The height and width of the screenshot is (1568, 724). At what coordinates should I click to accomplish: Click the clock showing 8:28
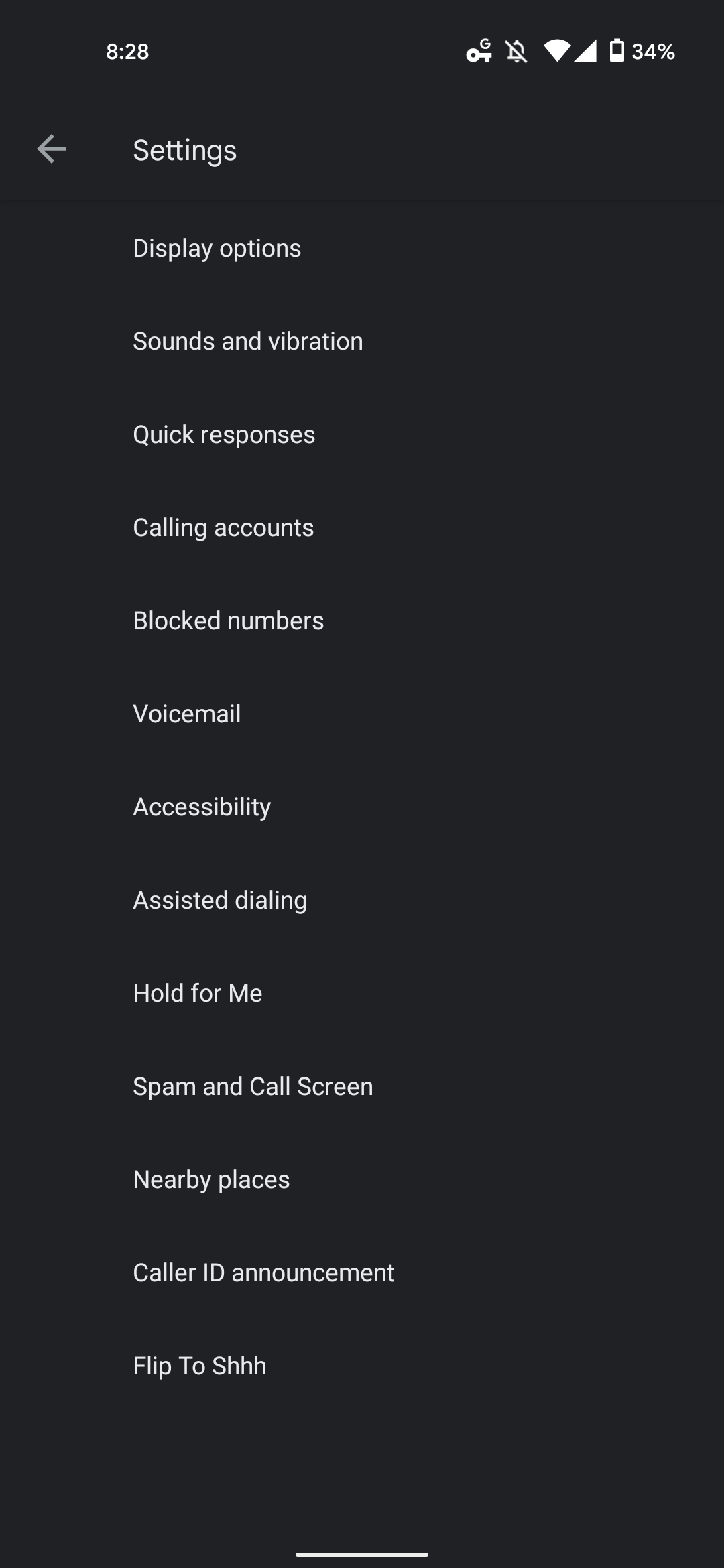(x=126, y=52)
